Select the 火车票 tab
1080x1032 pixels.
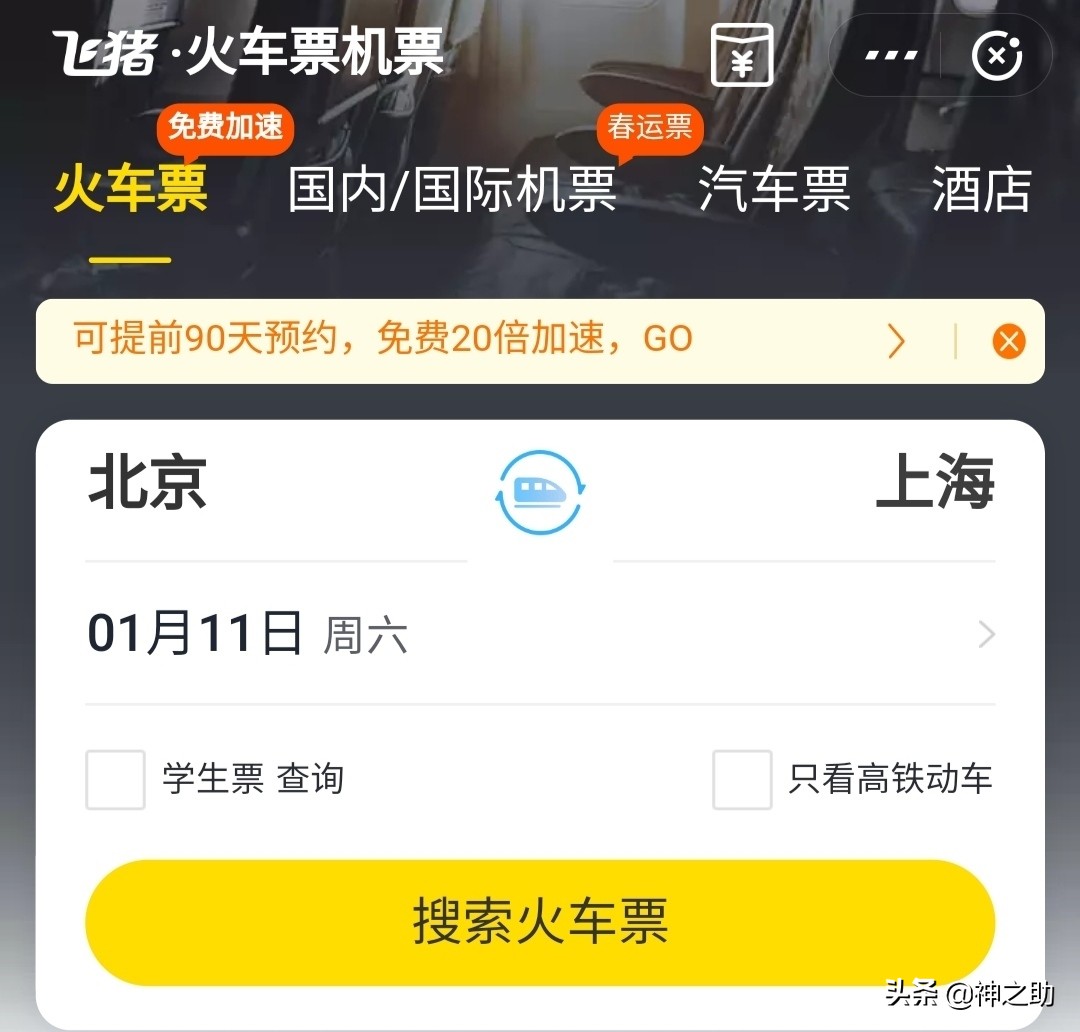coord(130,190)
